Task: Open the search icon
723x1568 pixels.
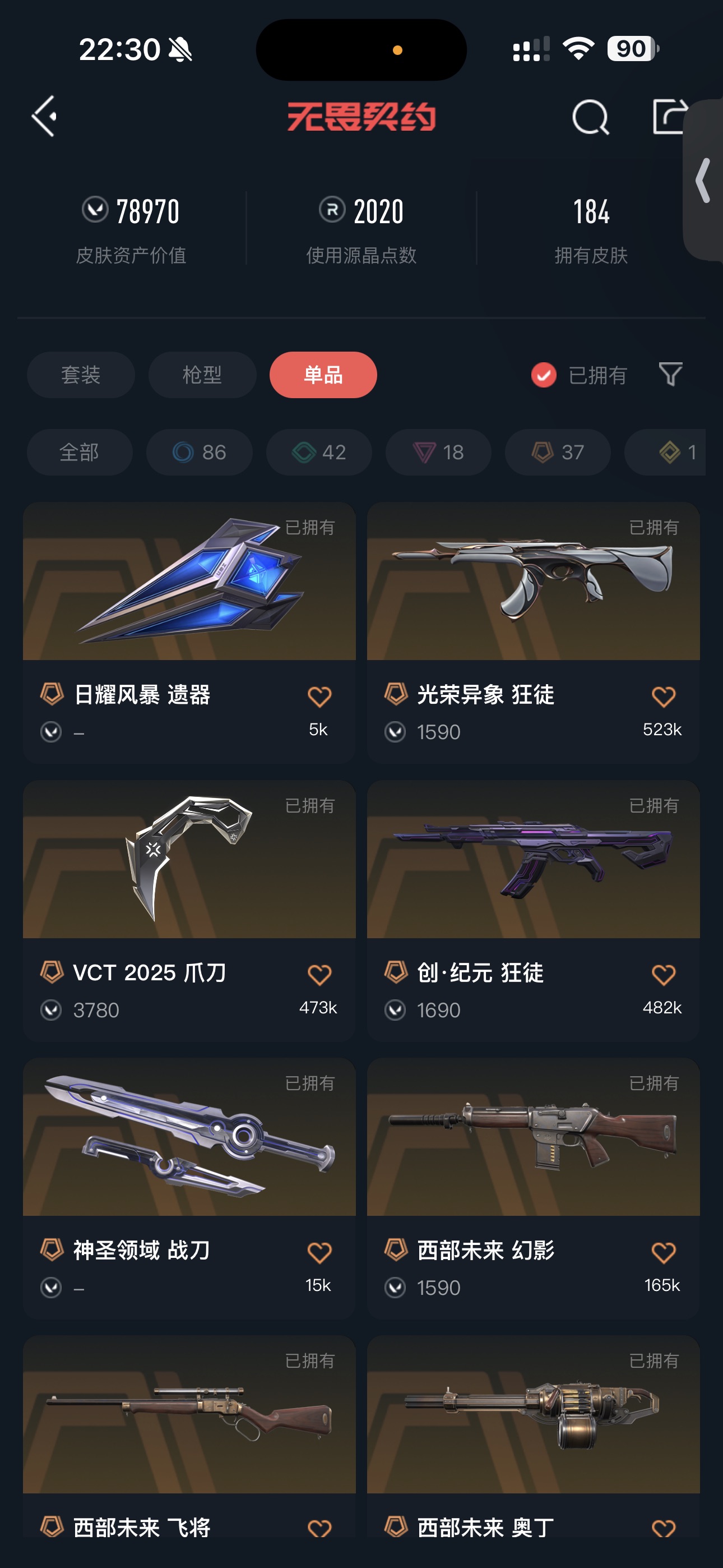Action: [x=590, y=116]
